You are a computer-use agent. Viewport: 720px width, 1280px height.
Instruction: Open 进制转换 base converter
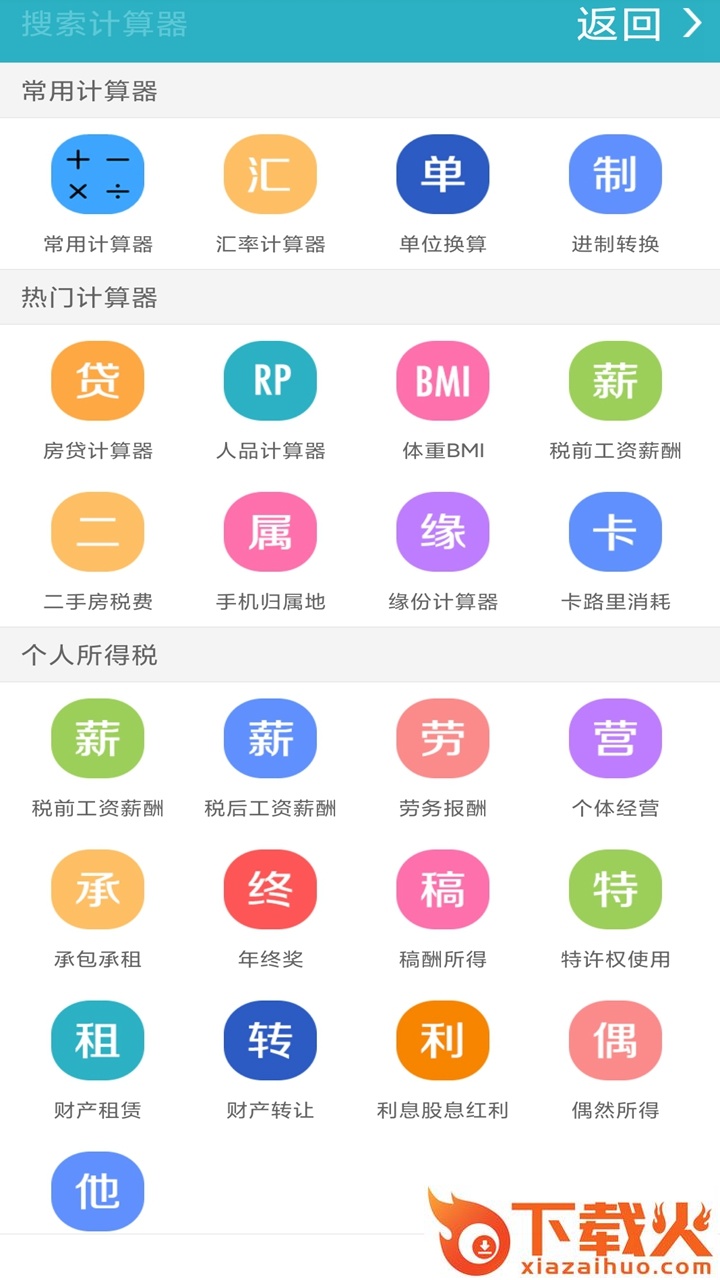tap(615, 175)
